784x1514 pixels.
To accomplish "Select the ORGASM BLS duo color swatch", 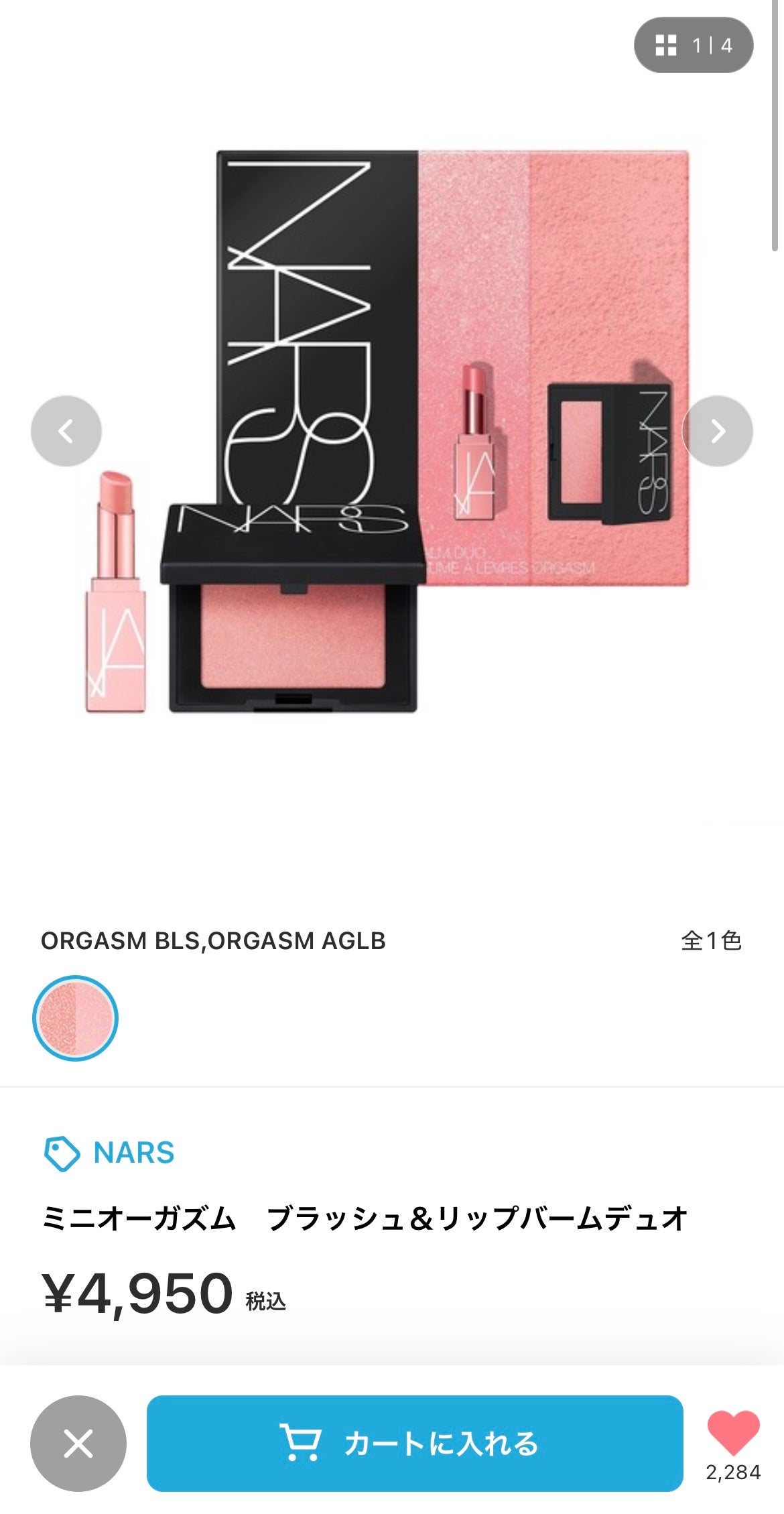I will 76,1018.
